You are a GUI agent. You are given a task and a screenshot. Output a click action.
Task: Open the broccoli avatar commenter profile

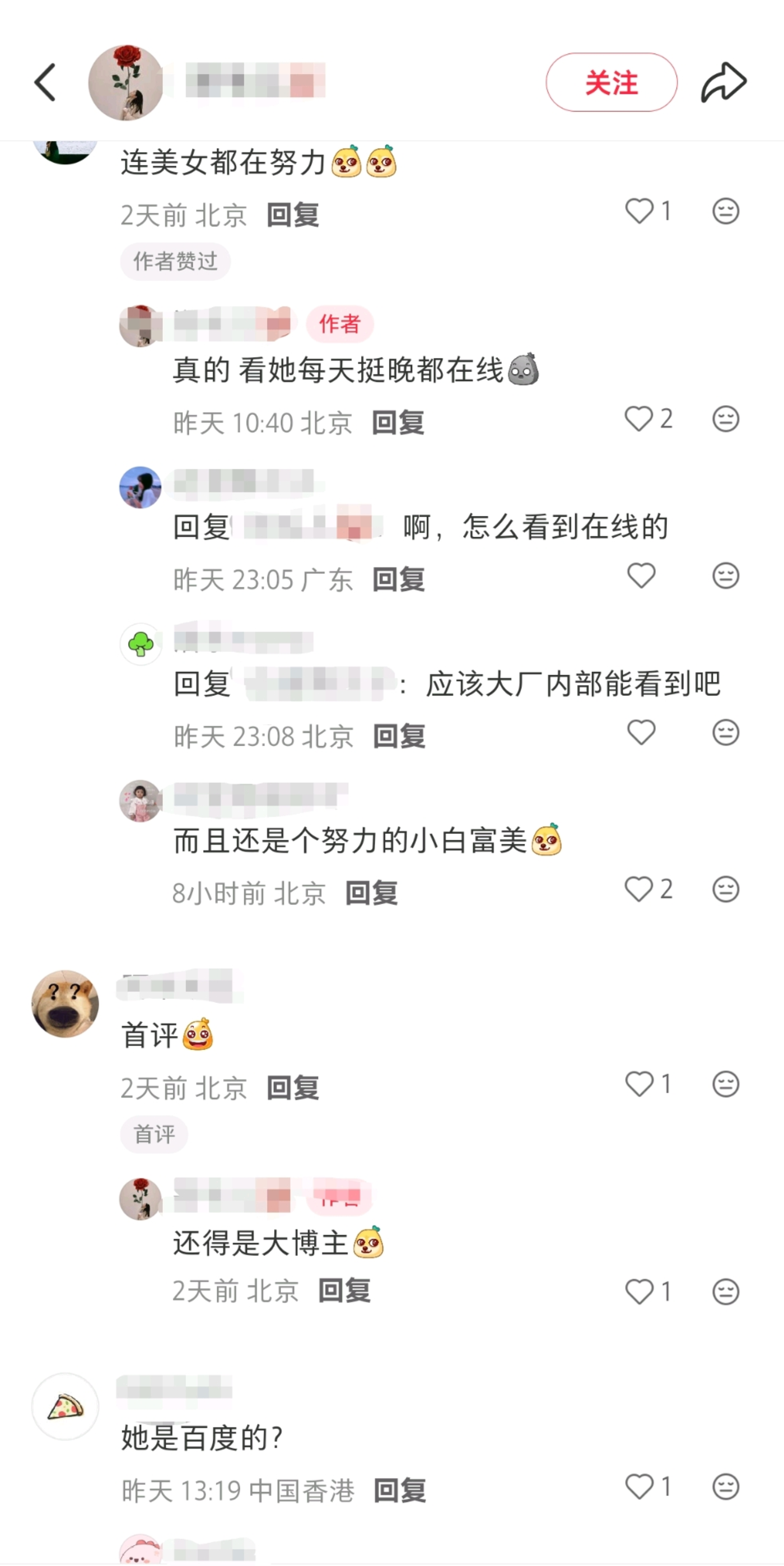141,644
